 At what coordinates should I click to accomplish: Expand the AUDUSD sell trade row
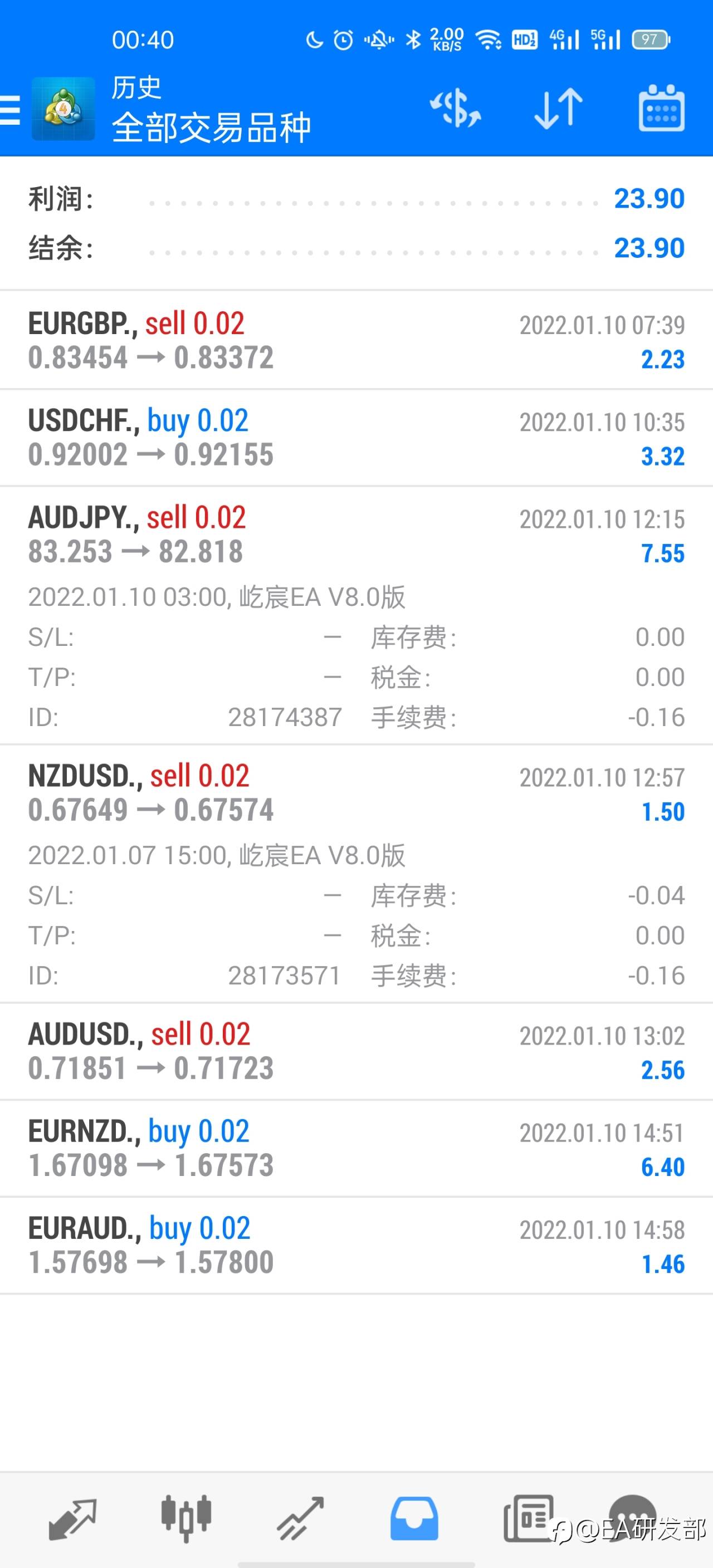coord(356,1051)
